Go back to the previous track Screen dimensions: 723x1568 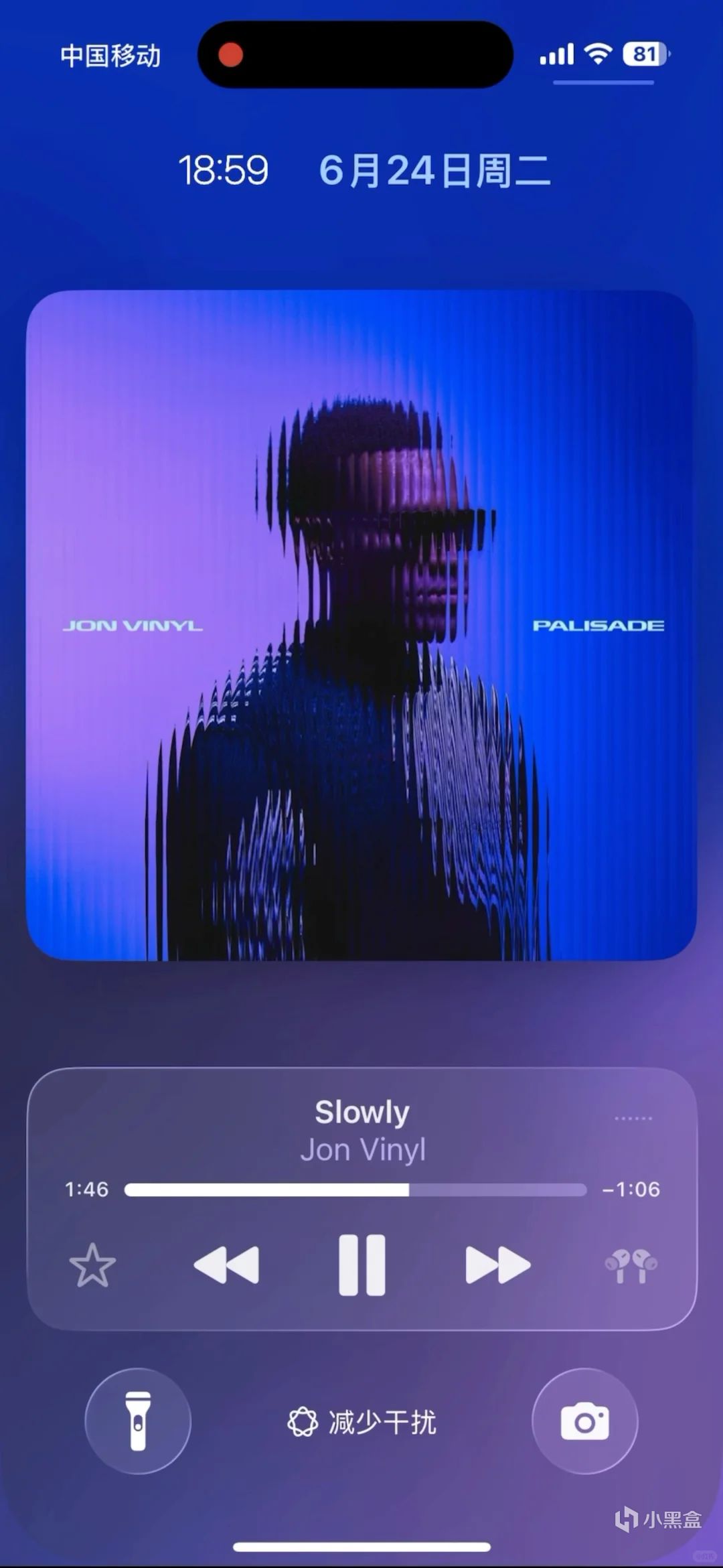pyautogui.click(x=226, y=1265)
